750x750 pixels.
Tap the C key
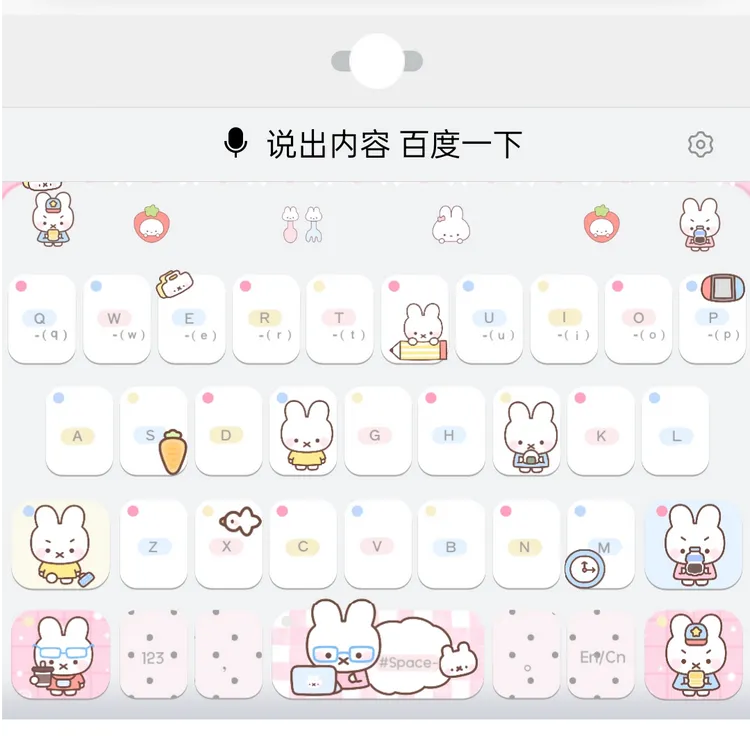[x=303, y=544]
